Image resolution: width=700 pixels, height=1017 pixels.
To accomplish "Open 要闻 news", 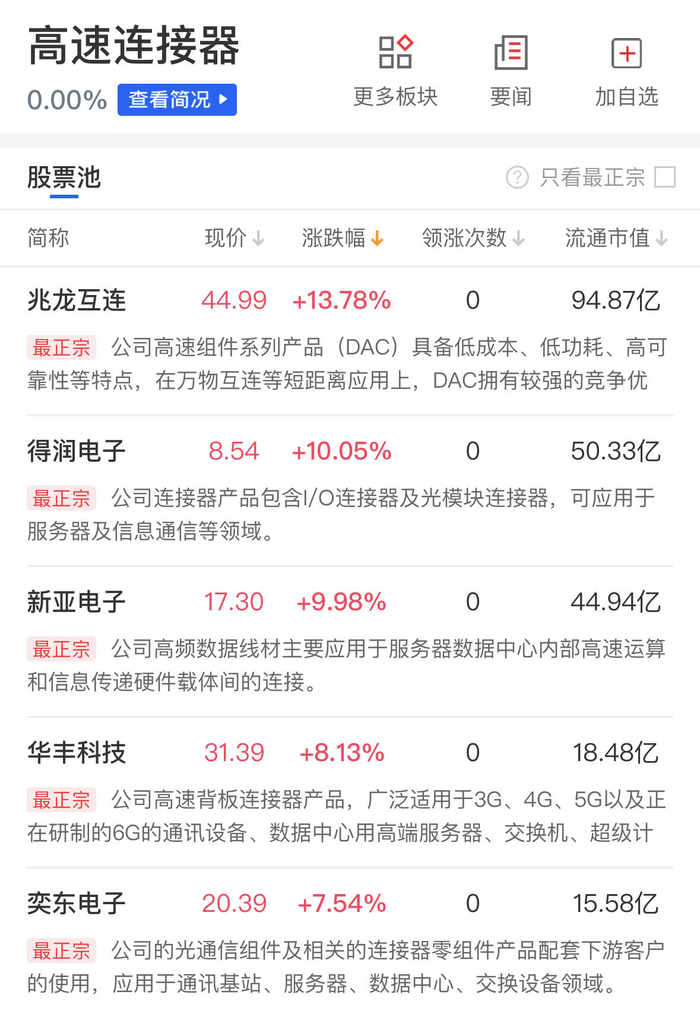I will click(511, 71).
